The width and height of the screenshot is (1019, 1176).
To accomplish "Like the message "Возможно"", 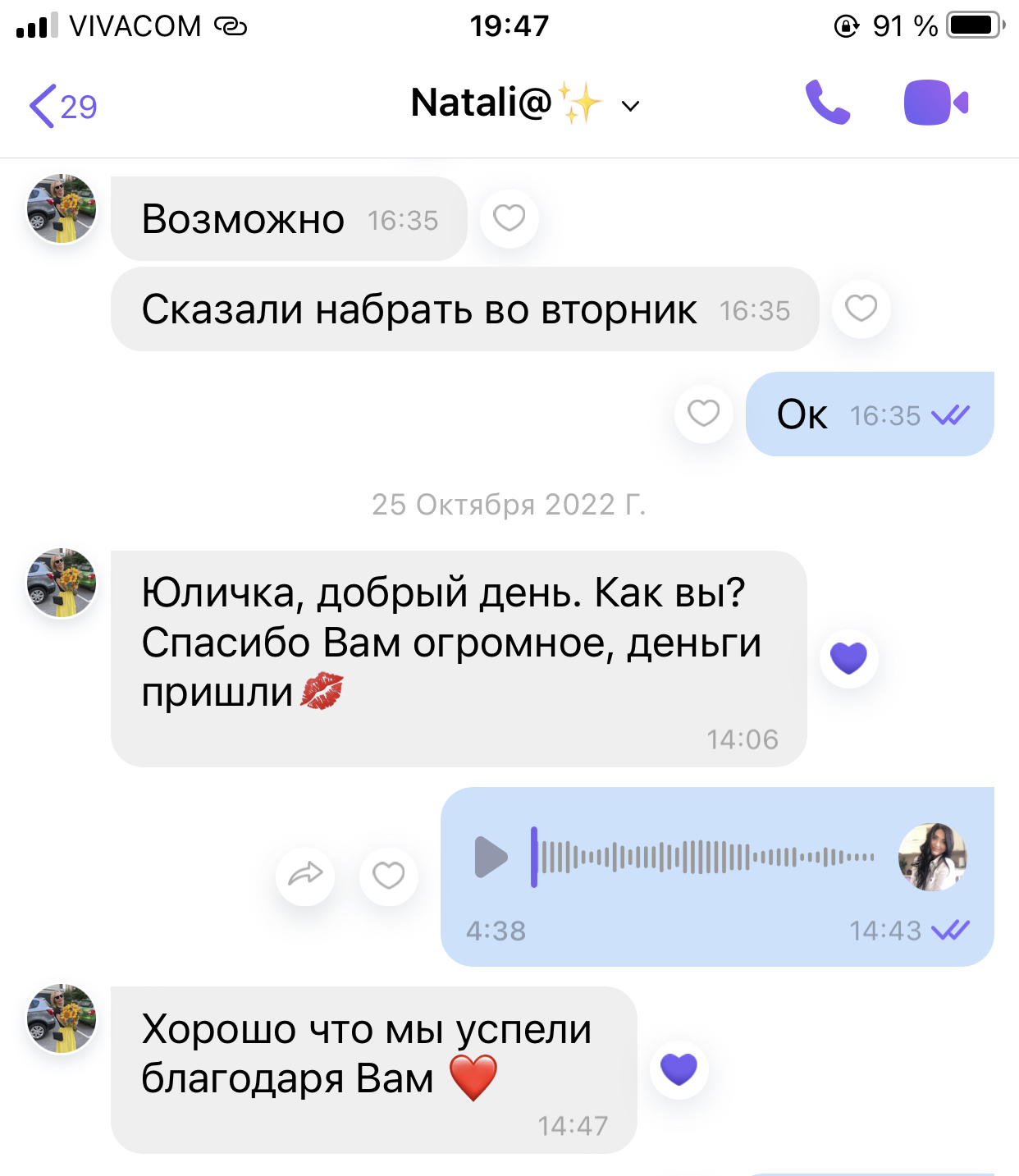I will tap(509, 218).
